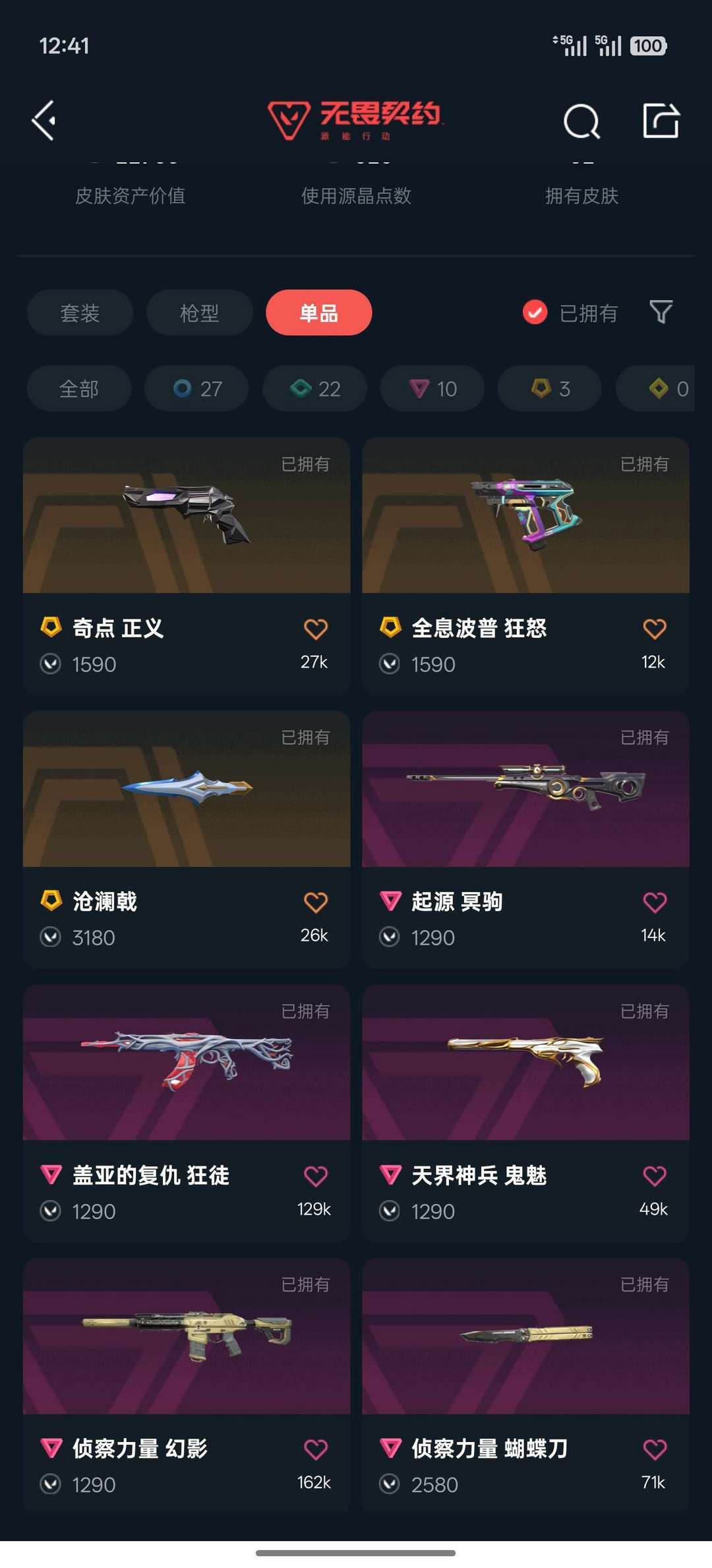The height and width of the screenshot is (1568, 712).
Task: Switch to the 枪型 tab
Action: coord(199,313)
